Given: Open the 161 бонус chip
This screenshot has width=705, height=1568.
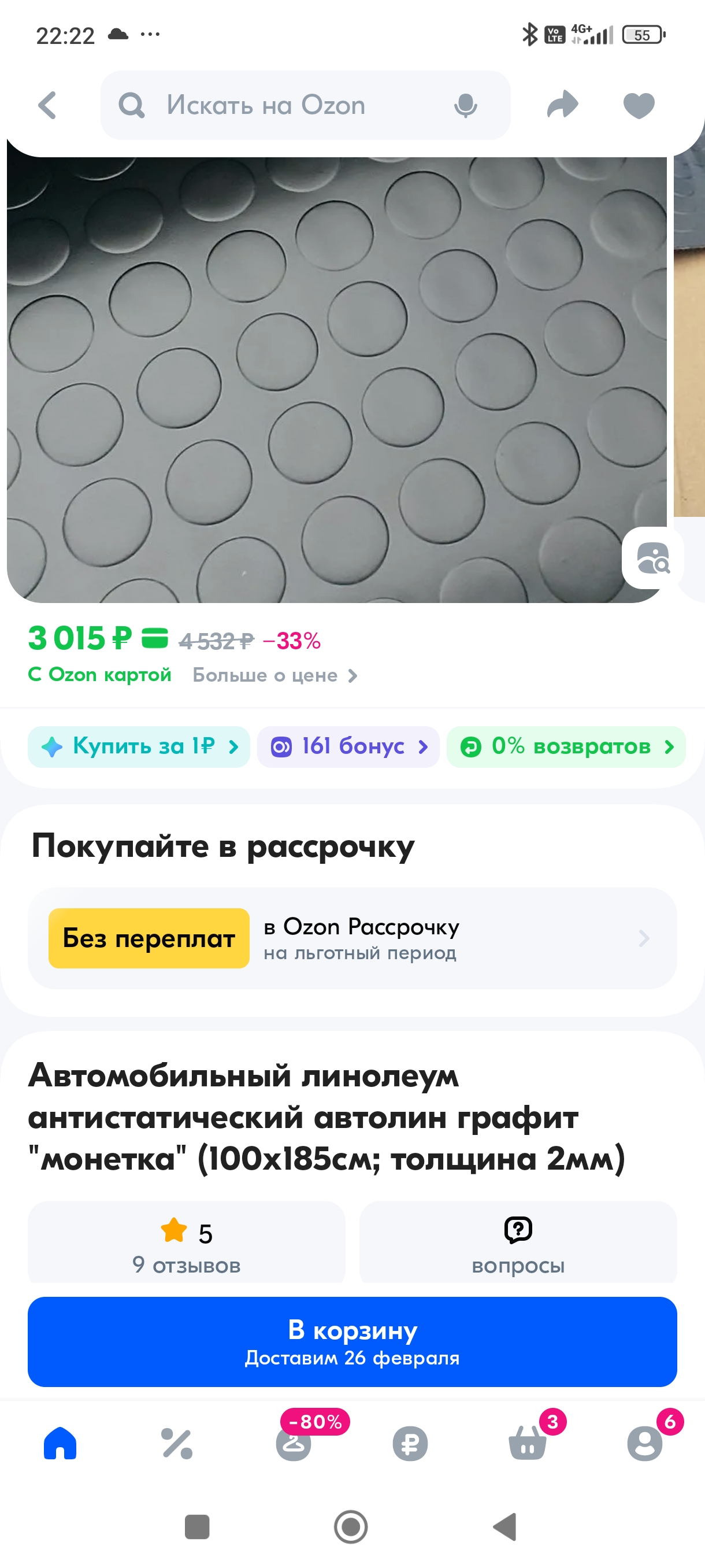Looking at the screenshot, I should pyautogui.click(x=348, y=746).
